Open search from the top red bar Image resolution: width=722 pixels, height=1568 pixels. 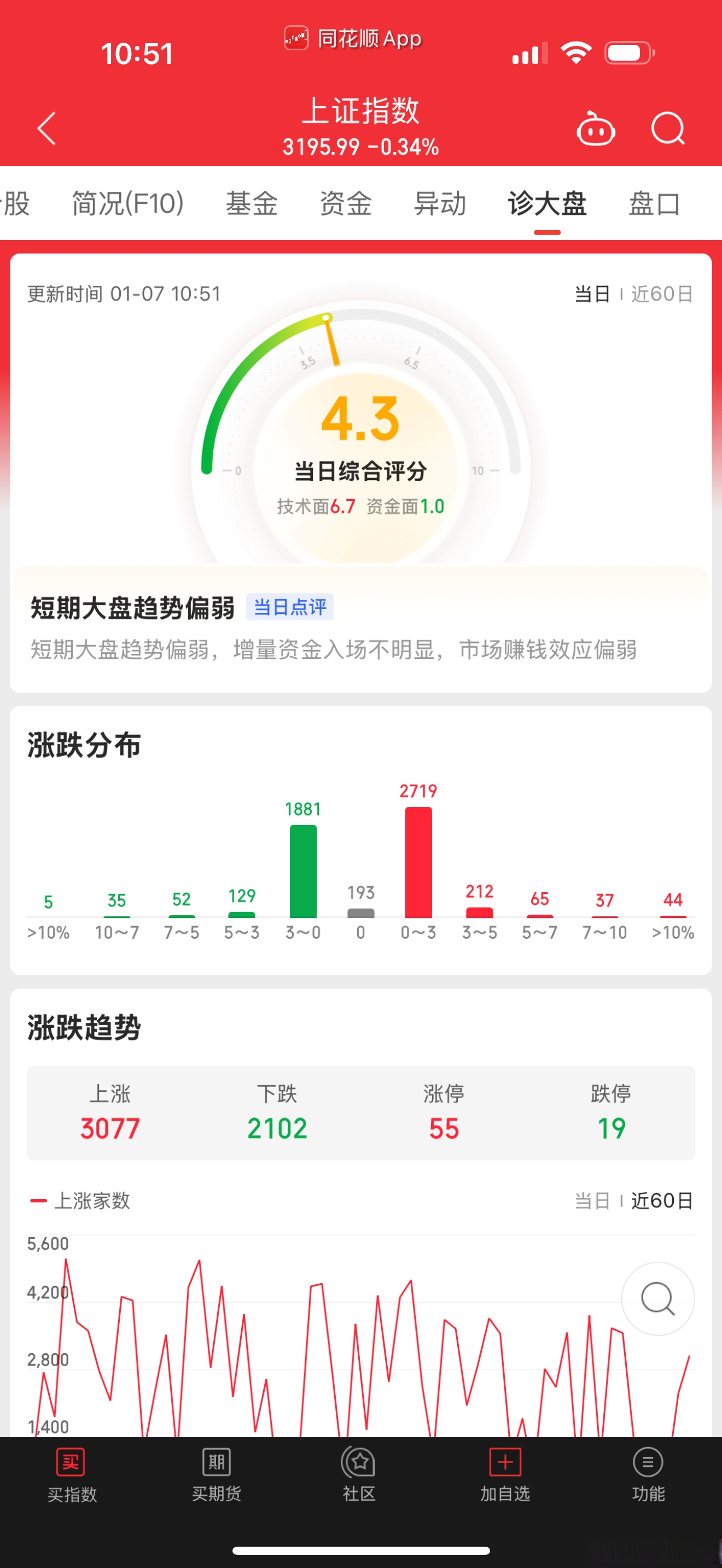(668, 128)
